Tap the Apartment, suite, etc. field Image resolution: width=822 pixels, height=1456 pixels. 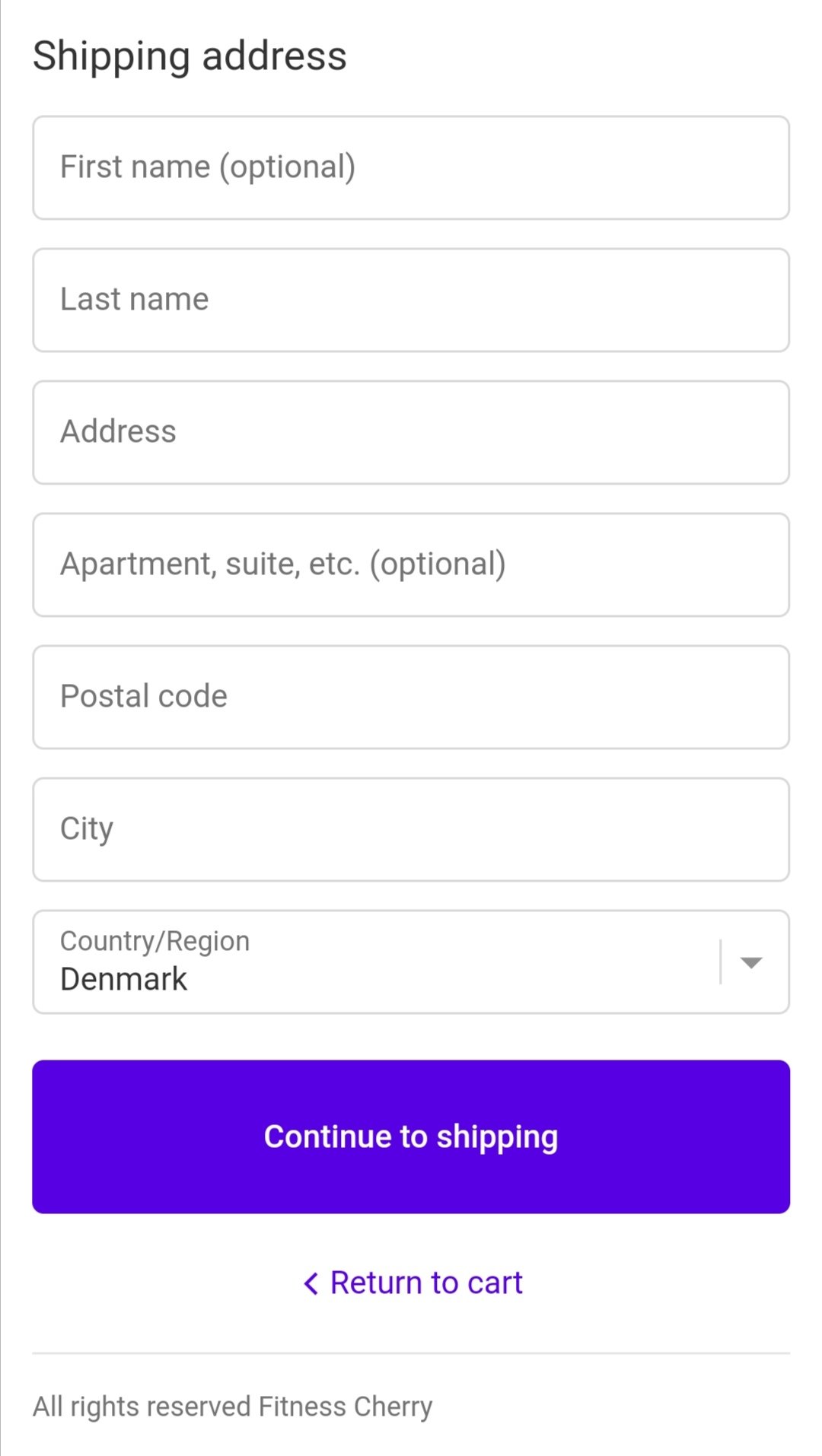[411, 564]
